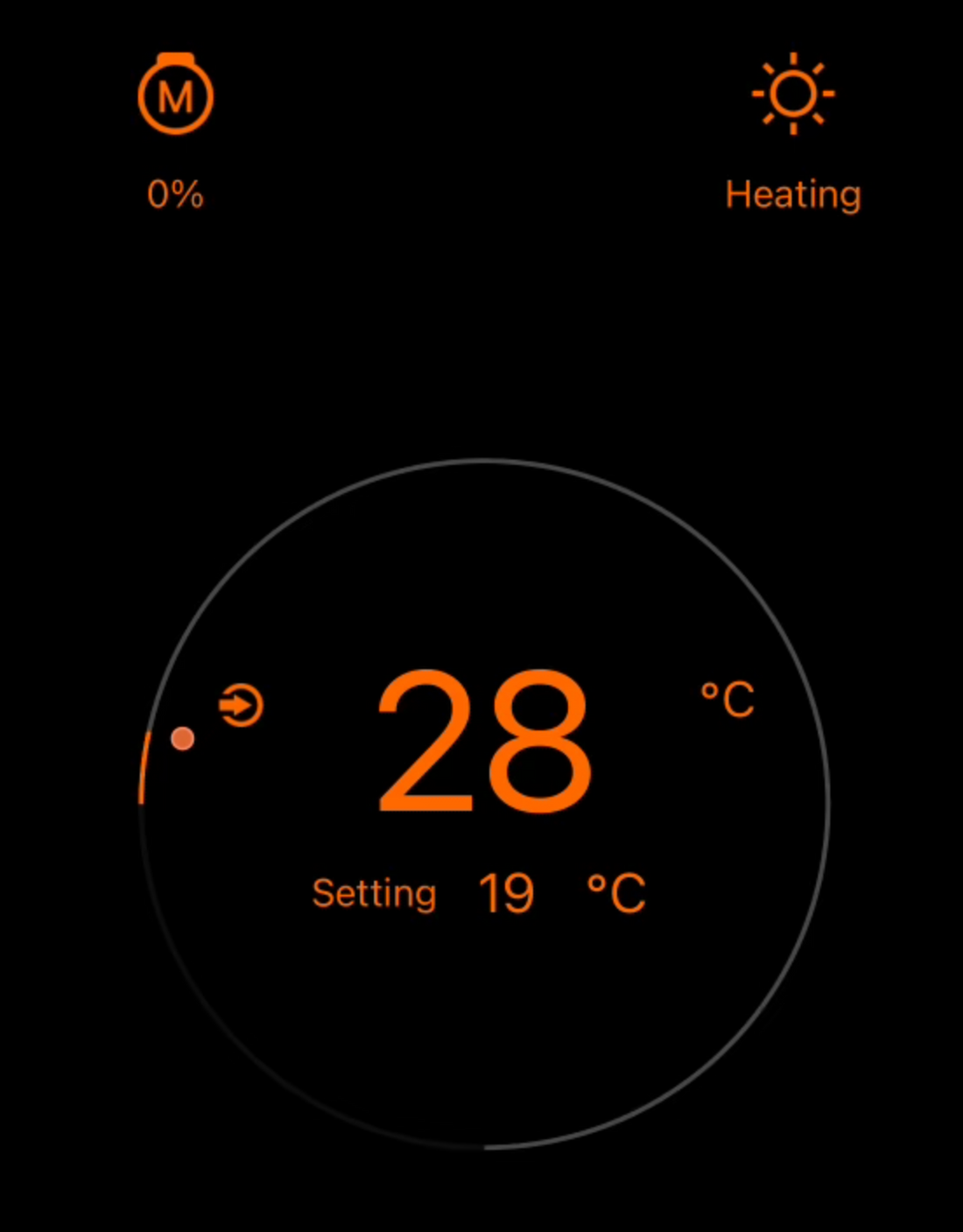Tap the temperature dial handle dot
The width and height of the screenshot is (963, 1232).
pos(182,738)
